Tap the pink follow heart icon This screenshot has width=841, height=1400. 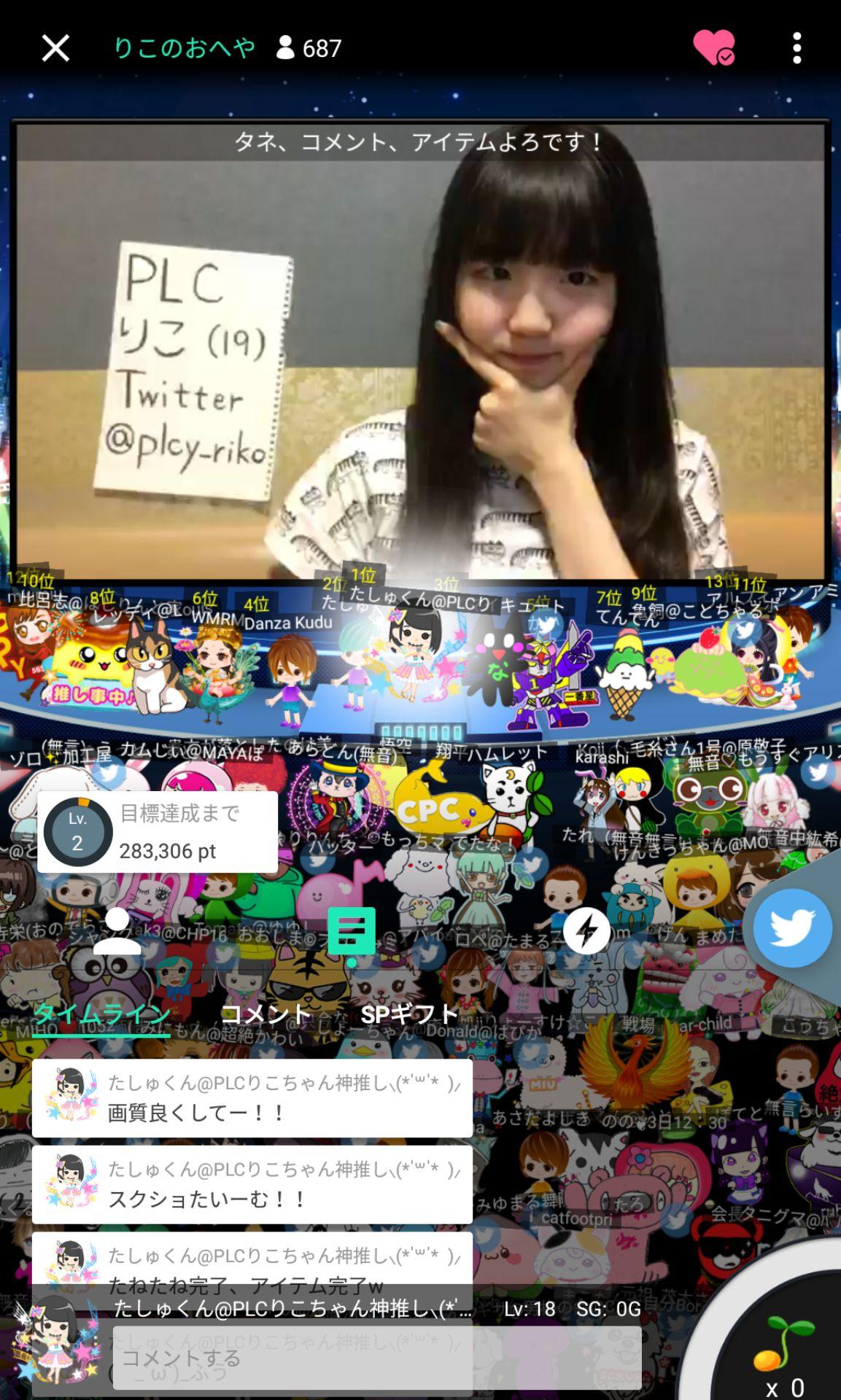713,47
